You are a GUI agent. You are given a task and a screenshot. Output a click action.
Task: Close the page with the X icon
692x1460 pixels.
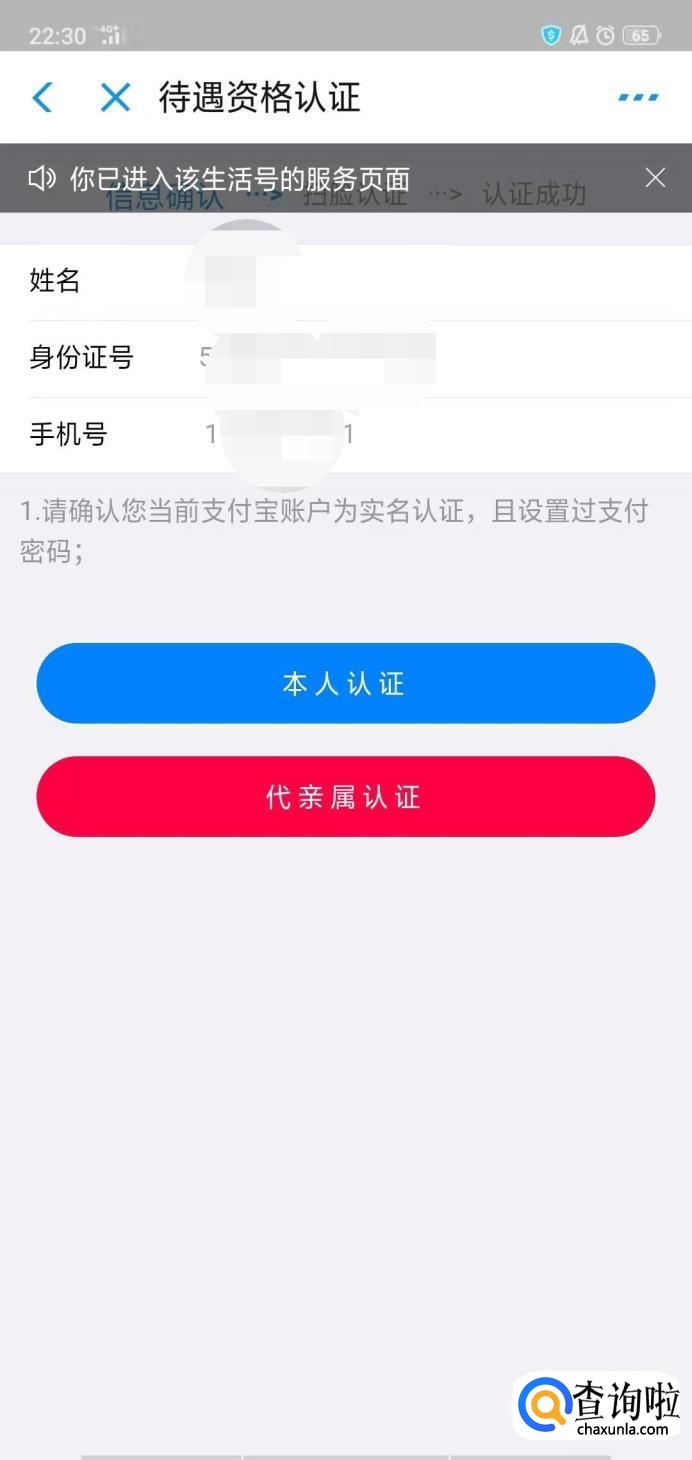(x=116, y=97)
